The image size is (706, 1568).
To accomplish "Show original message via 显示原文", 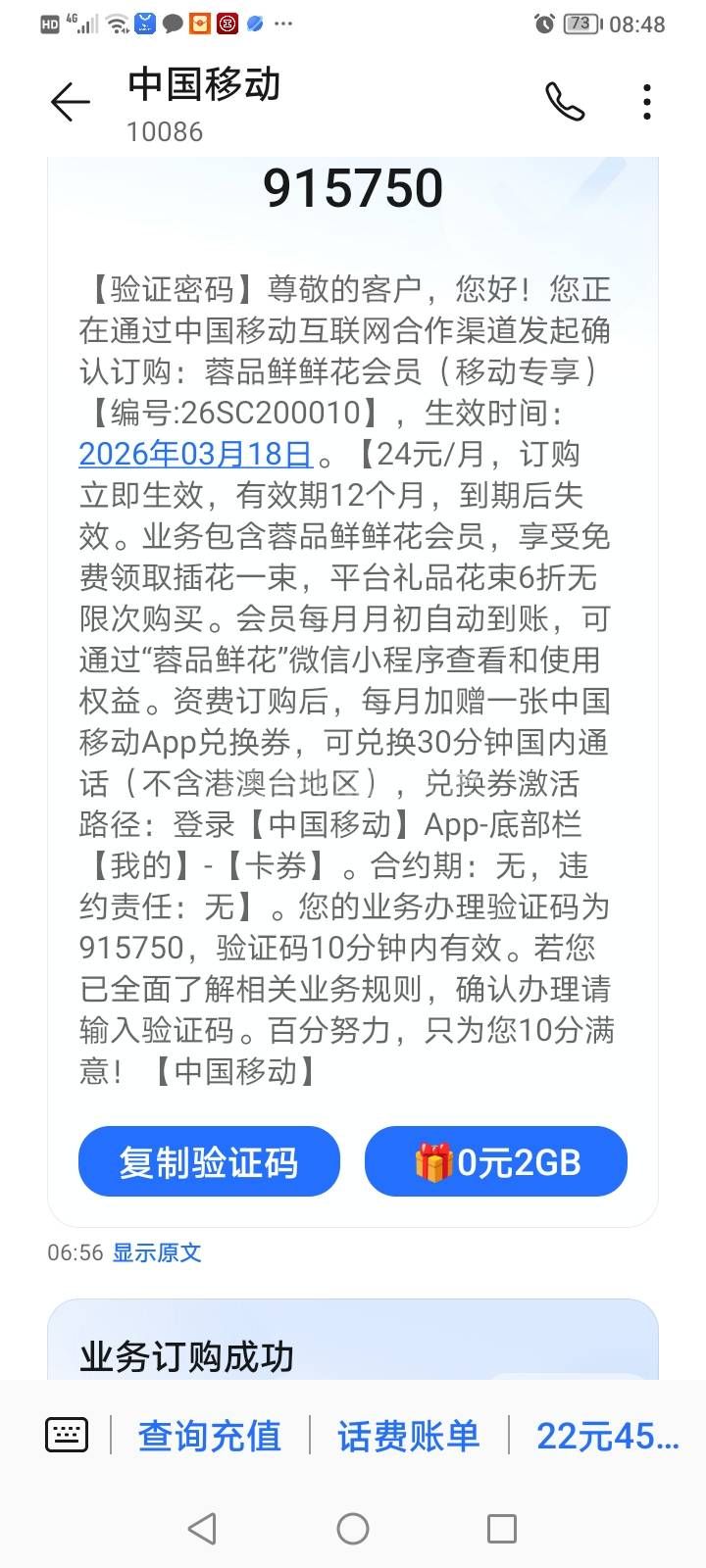I will [x=157, y=1252].
